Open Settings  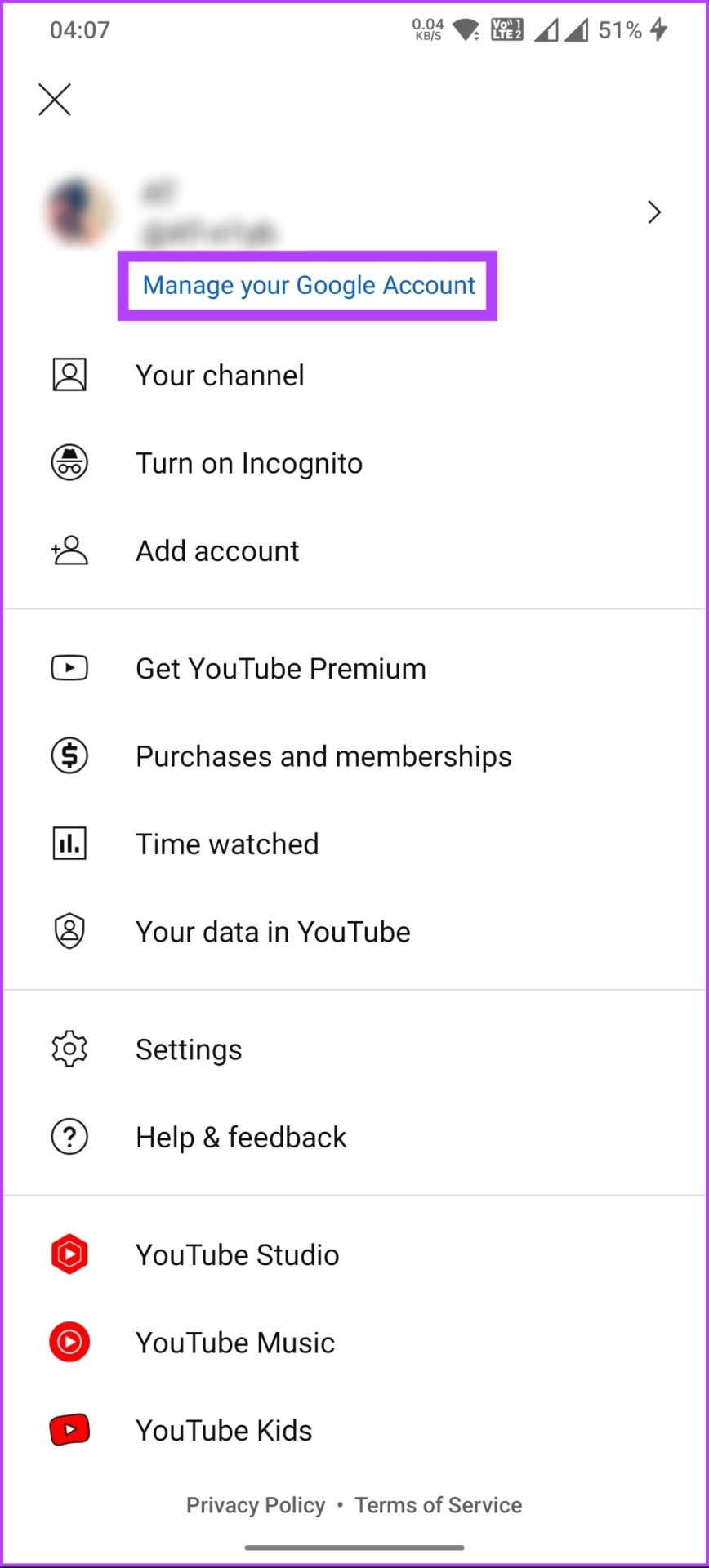point(354,1049)
